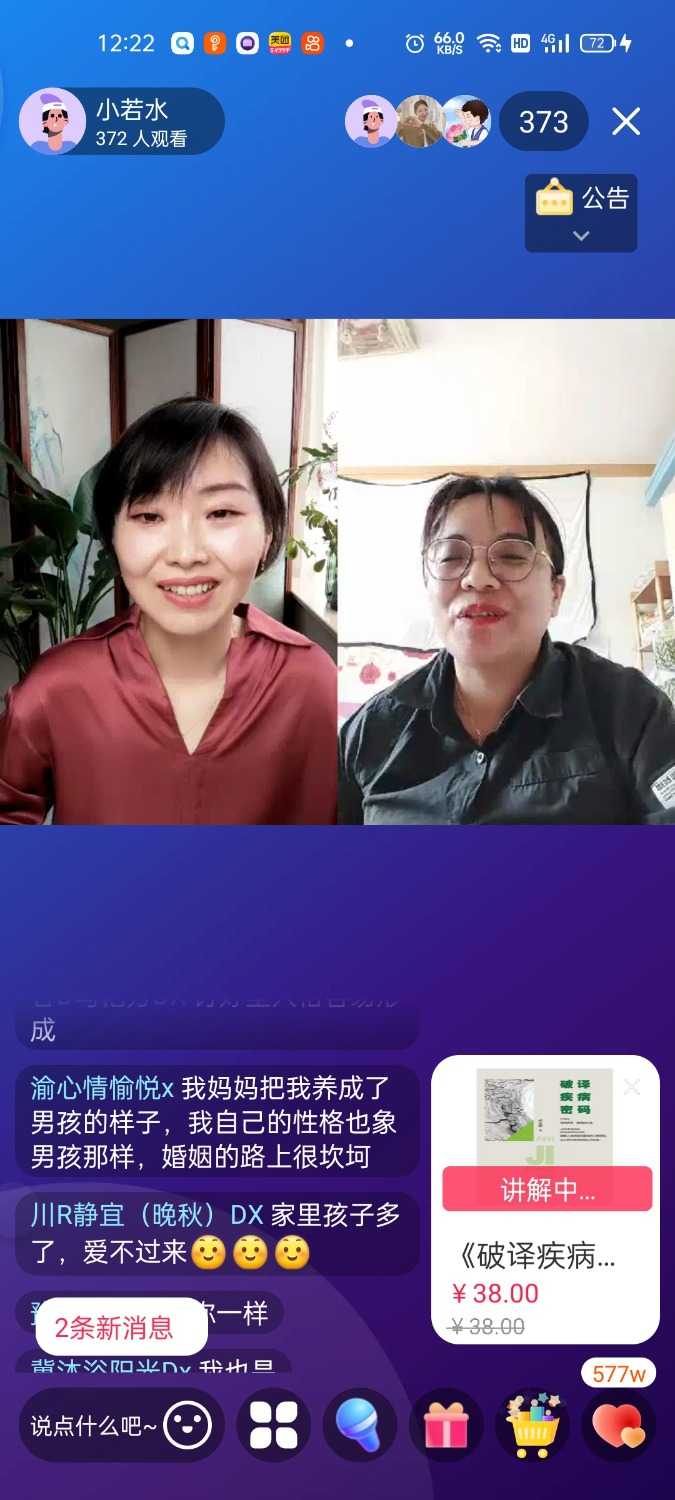Open the emoji picker
The width and height of the screenshot is (675, 1500).
coord(187,1426)
